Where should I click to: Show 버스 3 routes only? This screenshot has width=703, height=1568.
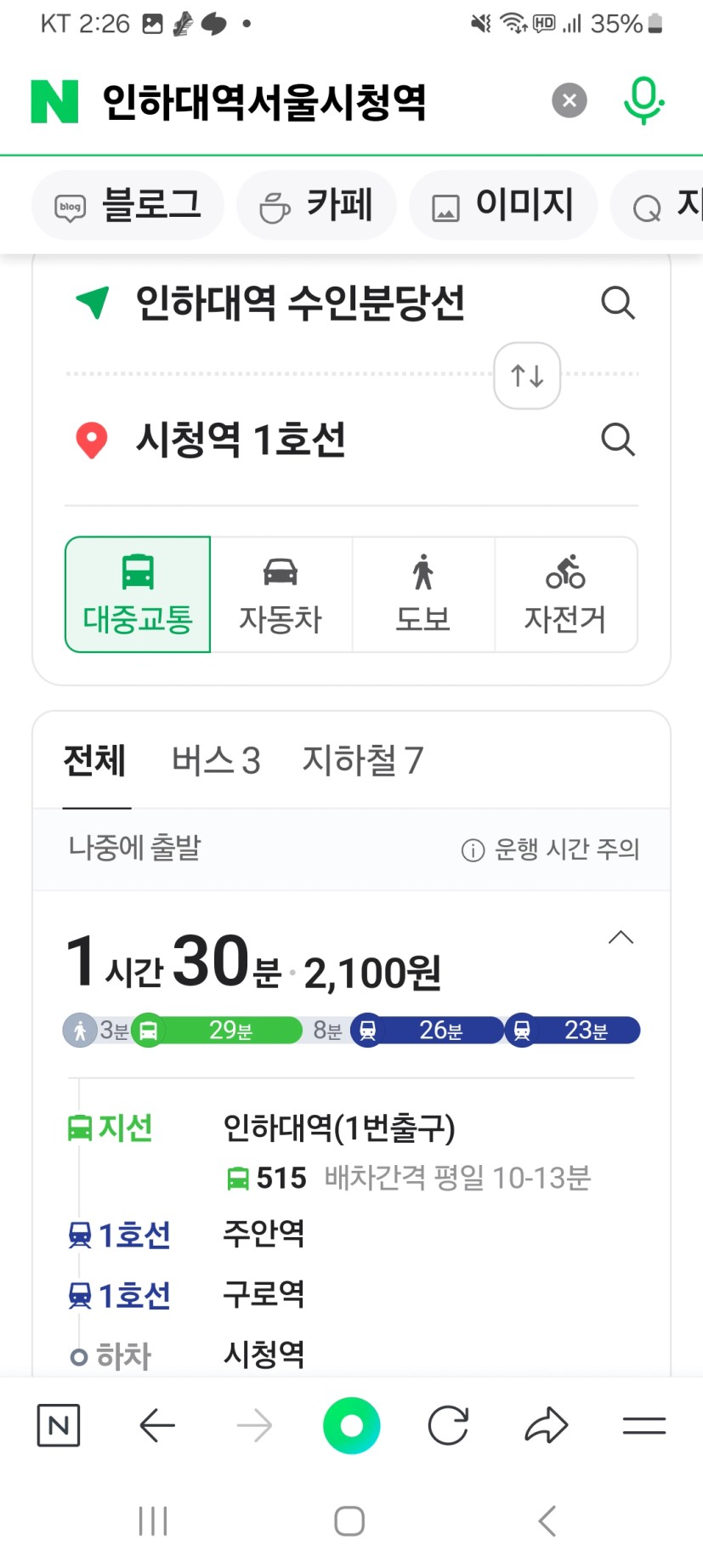tap(216, 760)
